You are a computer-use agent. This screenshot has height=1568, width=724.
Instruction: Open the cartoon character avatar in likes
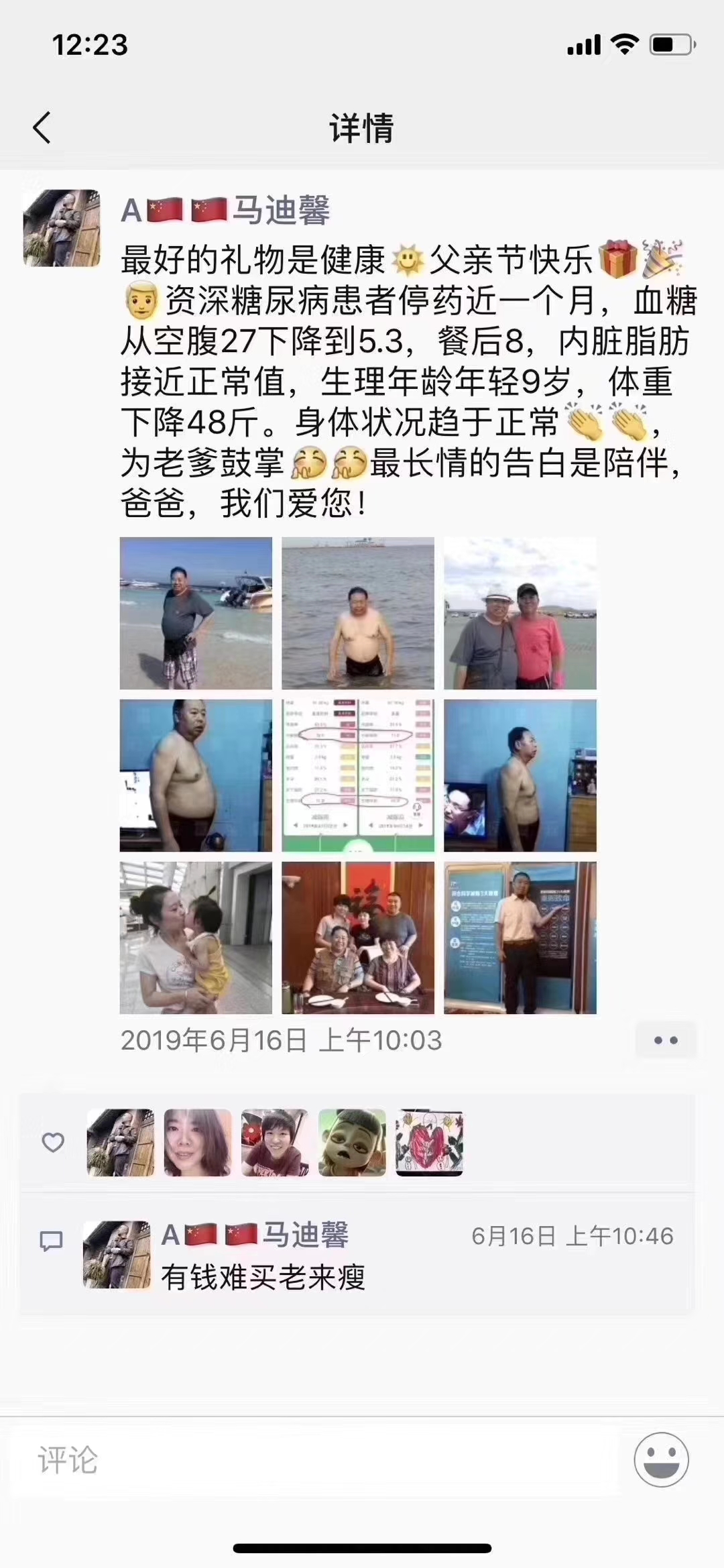click(352, 1142)
